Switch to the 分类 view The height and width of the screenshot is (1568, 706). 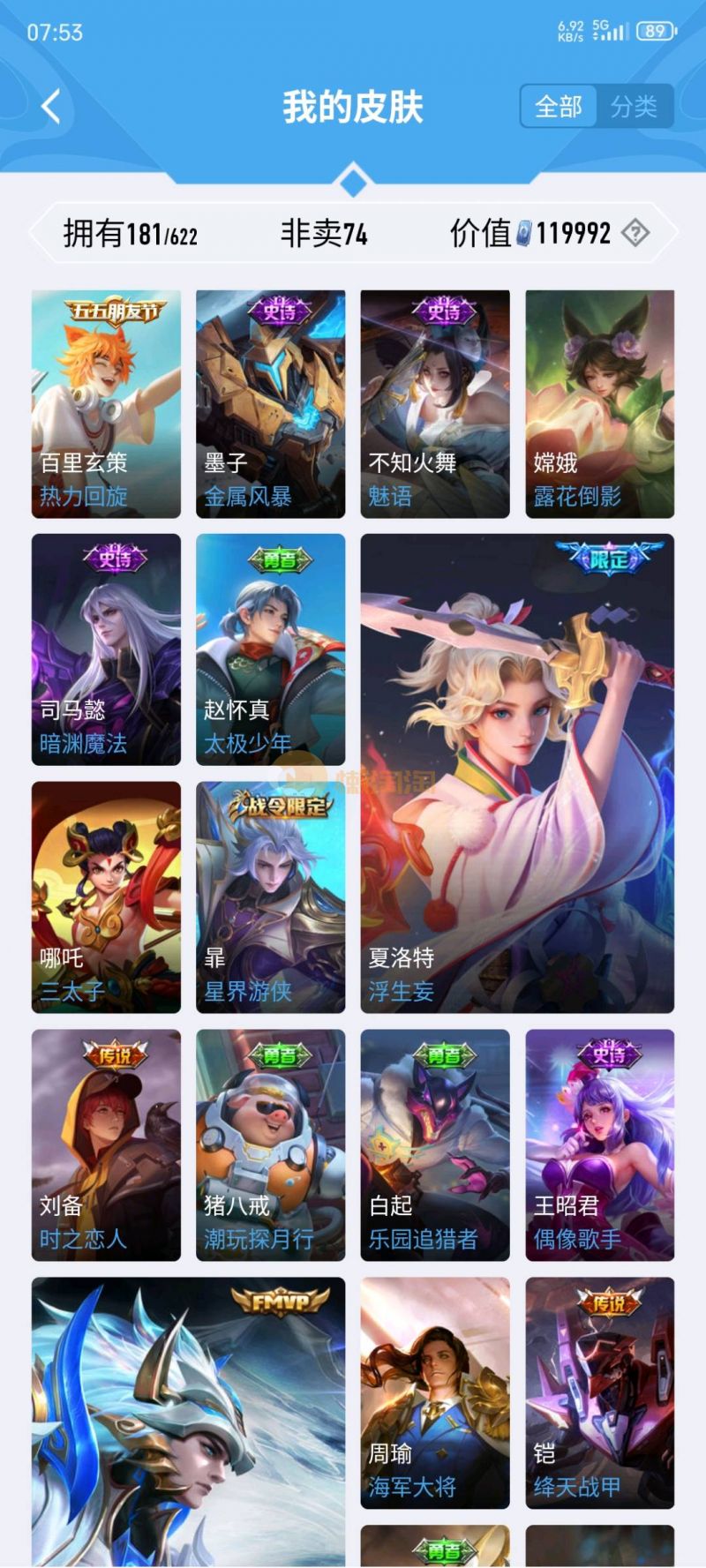coord(634,107)
